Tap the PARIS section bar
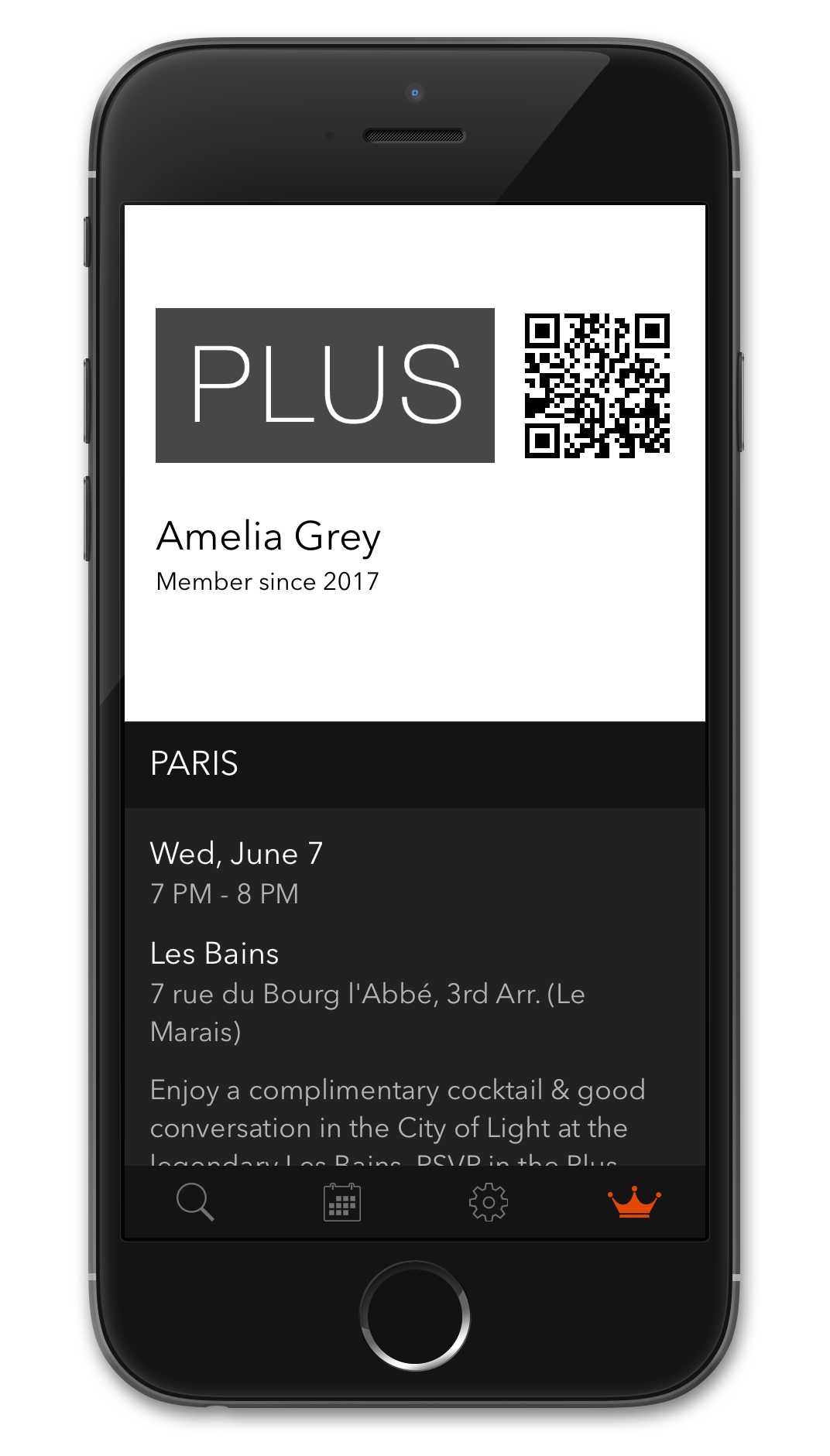This screenshot has width=830, height=1456. (x=415, y=764)
